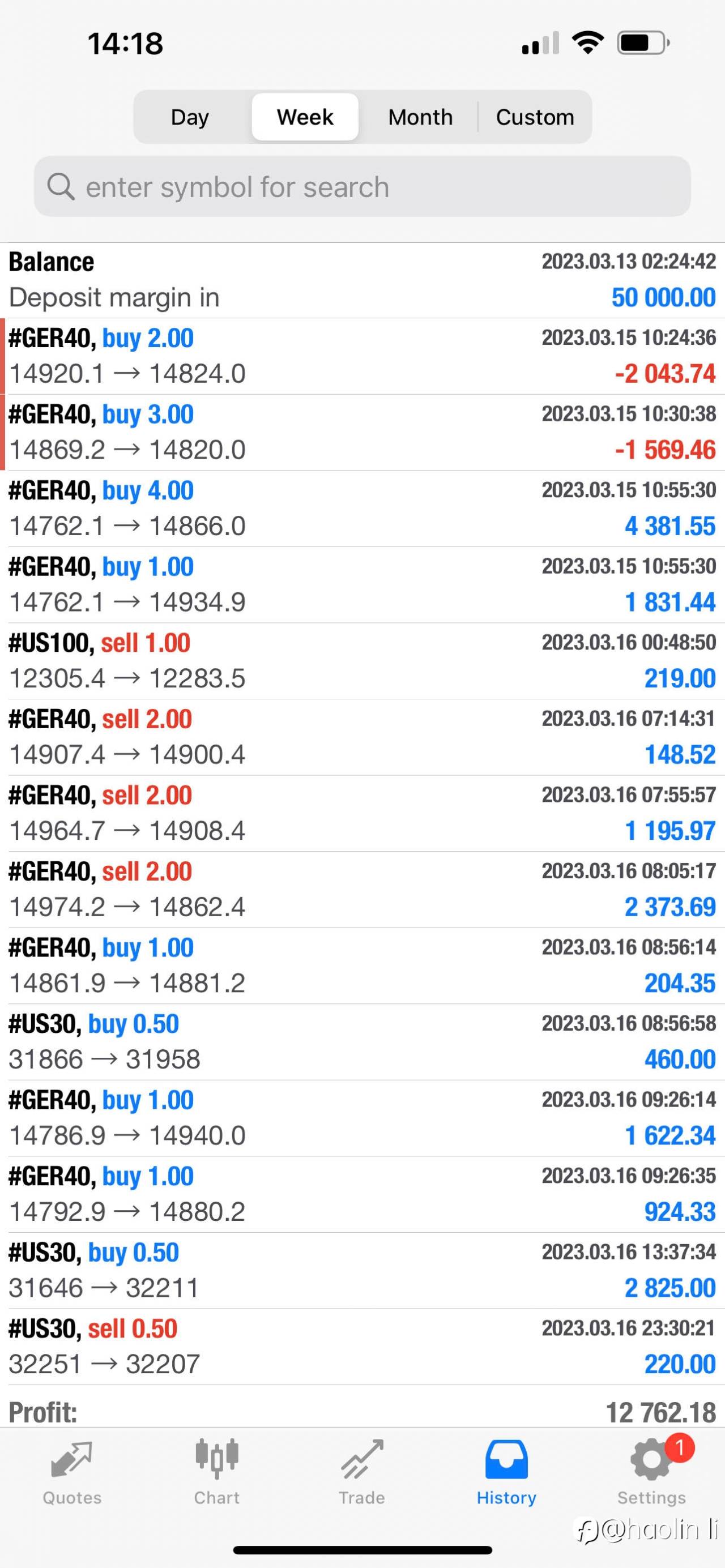
Task: Open the Trade tab
Action: coord(361,1472)
